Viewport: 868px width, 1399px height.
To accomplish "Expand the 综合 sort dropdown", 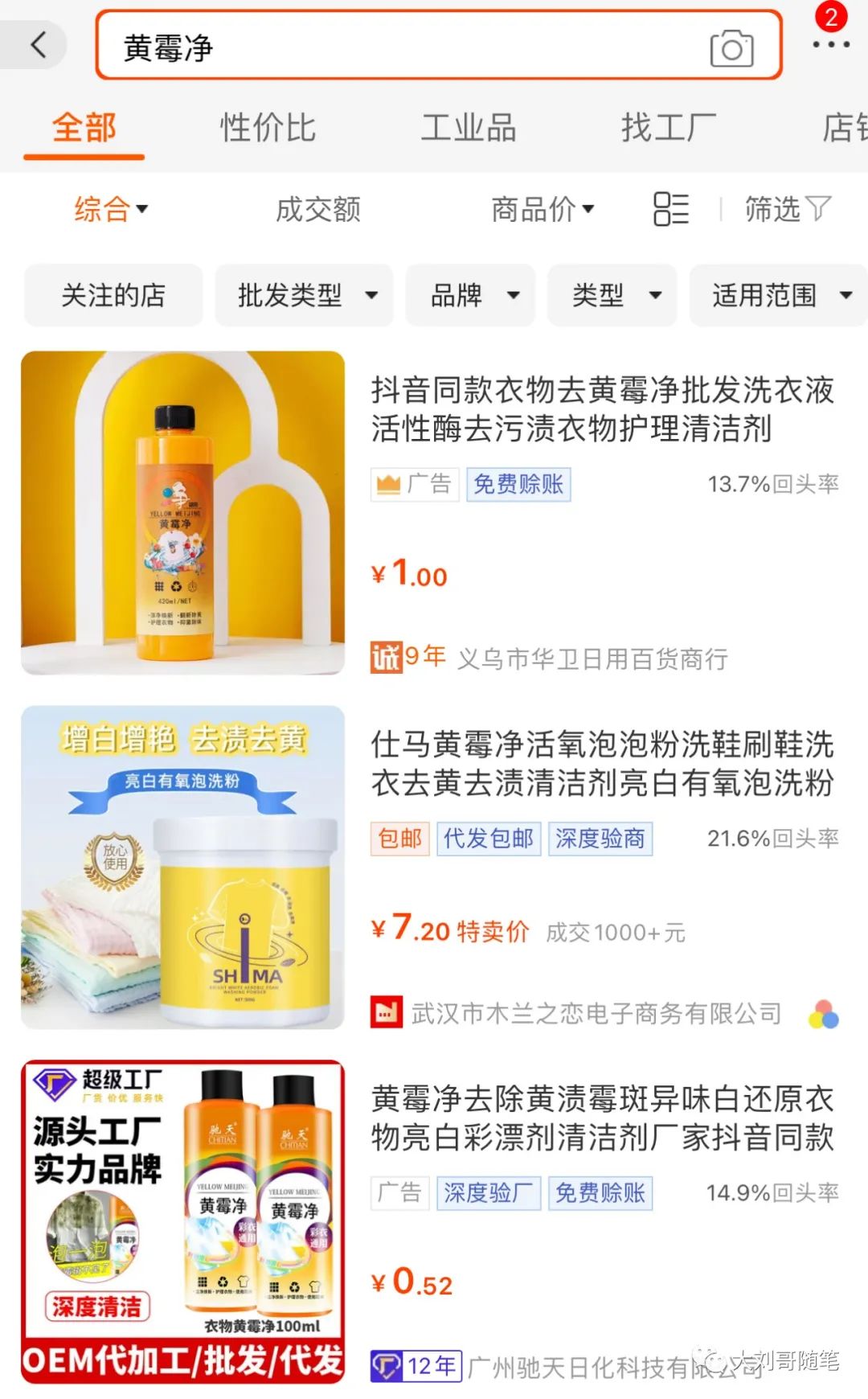I will pyautogui.click(x=111, y=210).
